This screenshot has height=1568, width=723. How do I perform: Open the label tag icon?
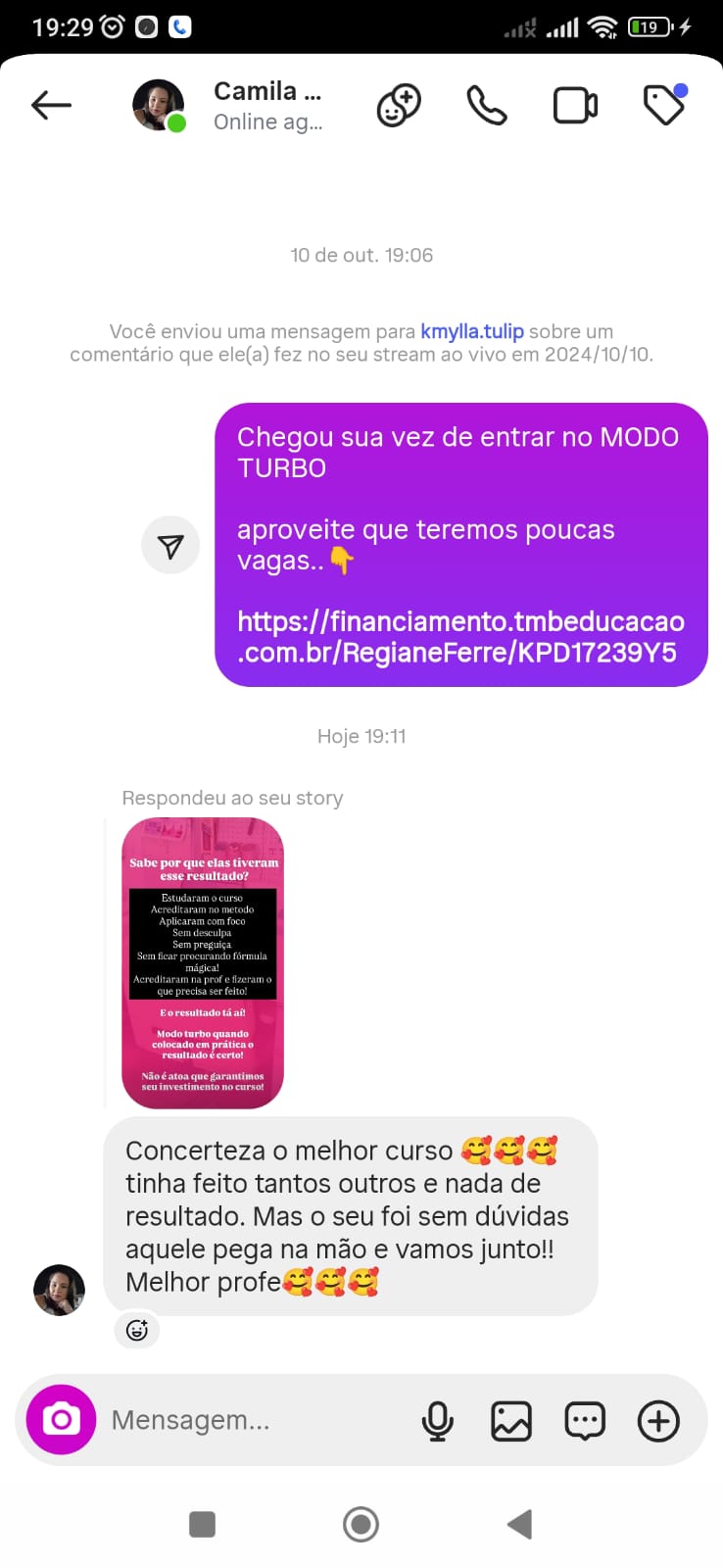coord(664,105)
